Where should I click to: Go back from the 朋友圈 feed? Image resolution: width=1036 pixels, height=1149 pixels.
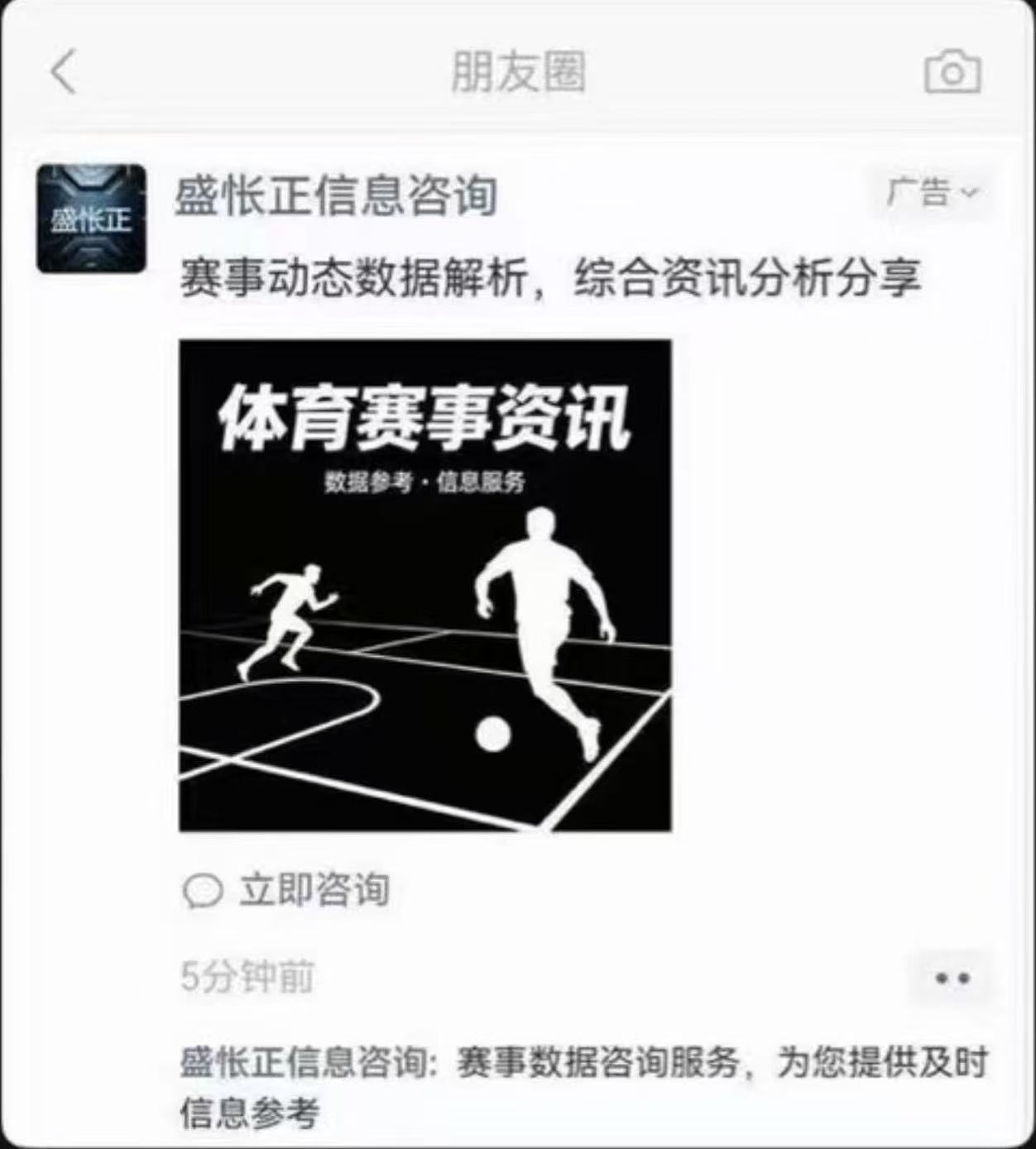(x=64, y=71)
